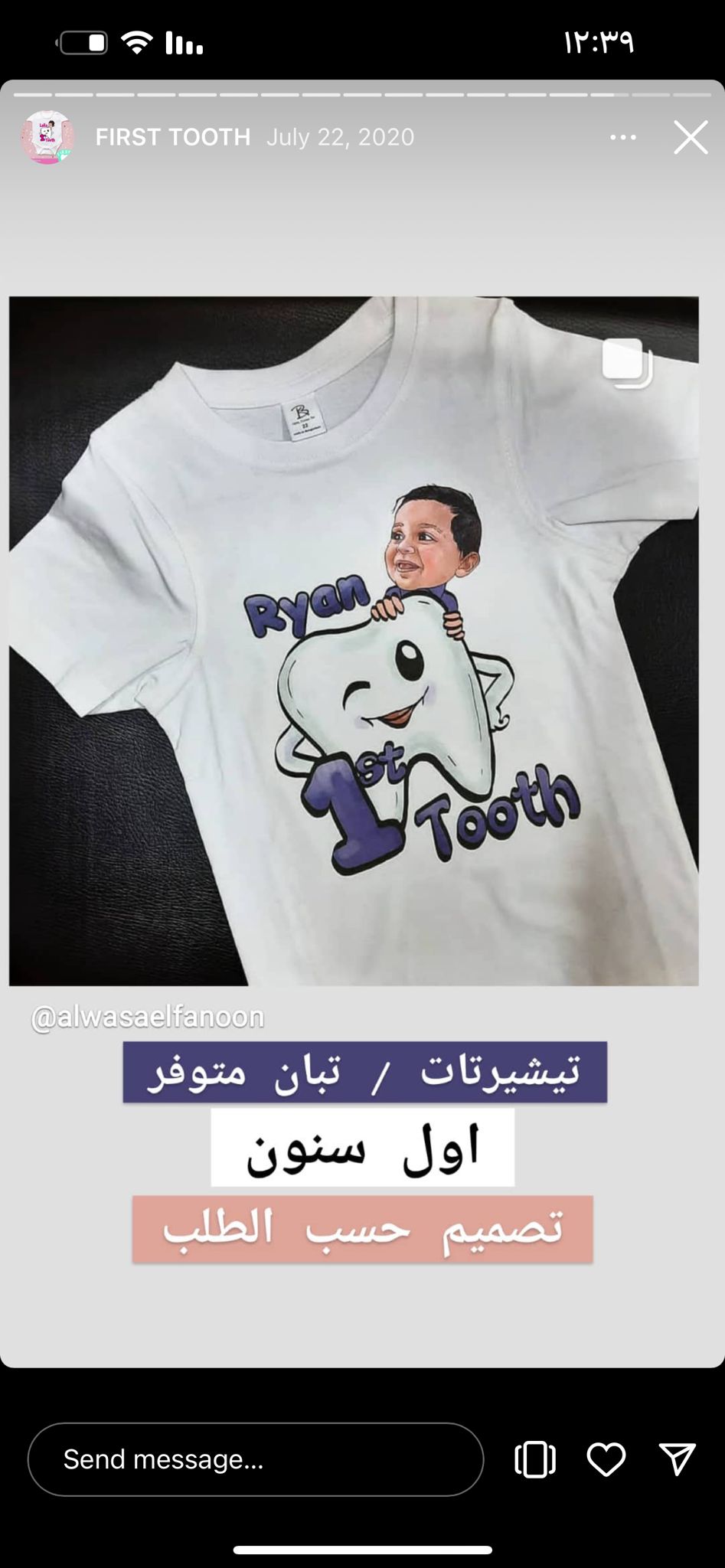Open the highlights carousel icon

click(535, 1459)
